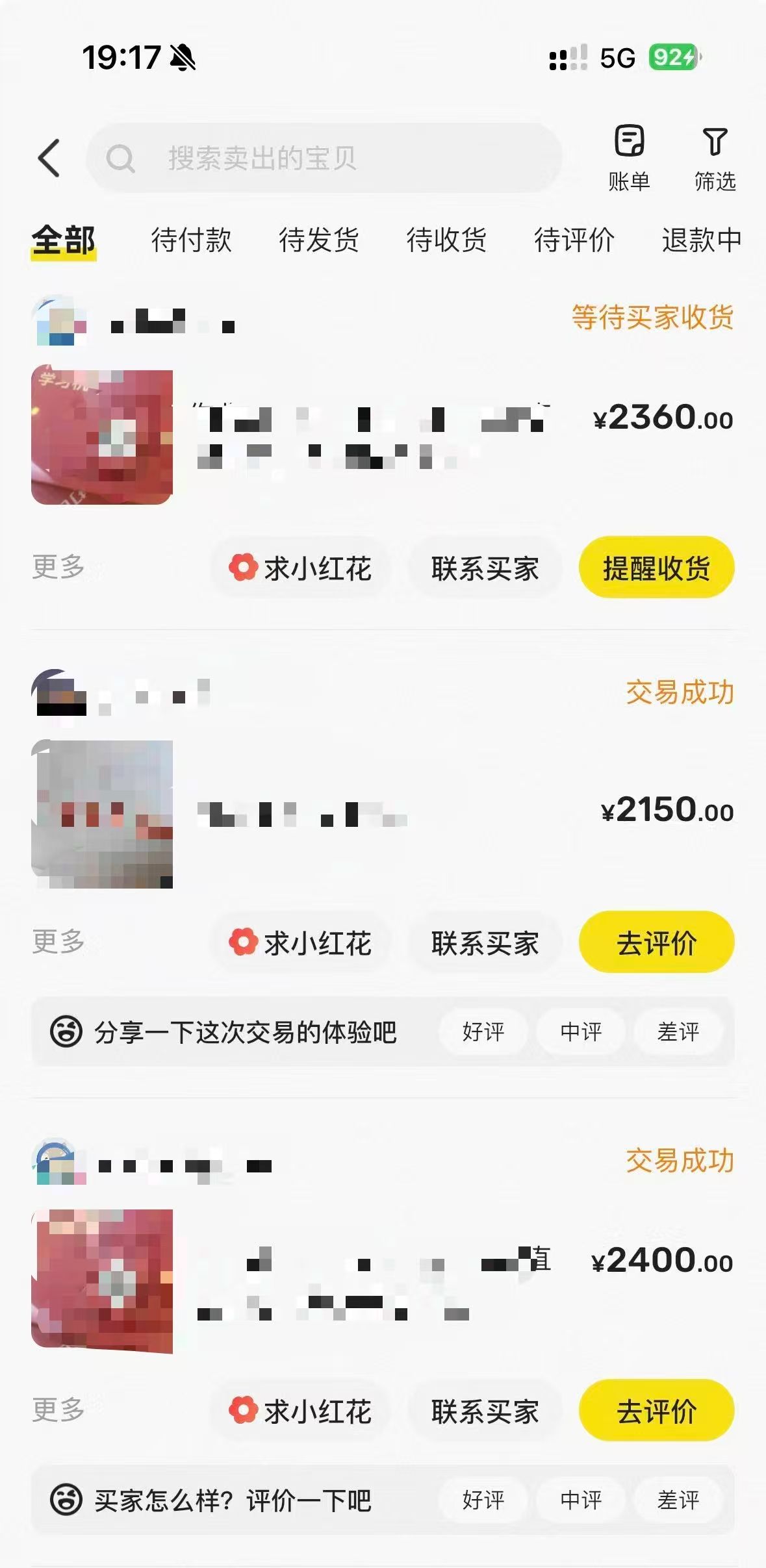Expand 更多 options for the ¥2150 order

pyautogui.click(x=58, y=942)
